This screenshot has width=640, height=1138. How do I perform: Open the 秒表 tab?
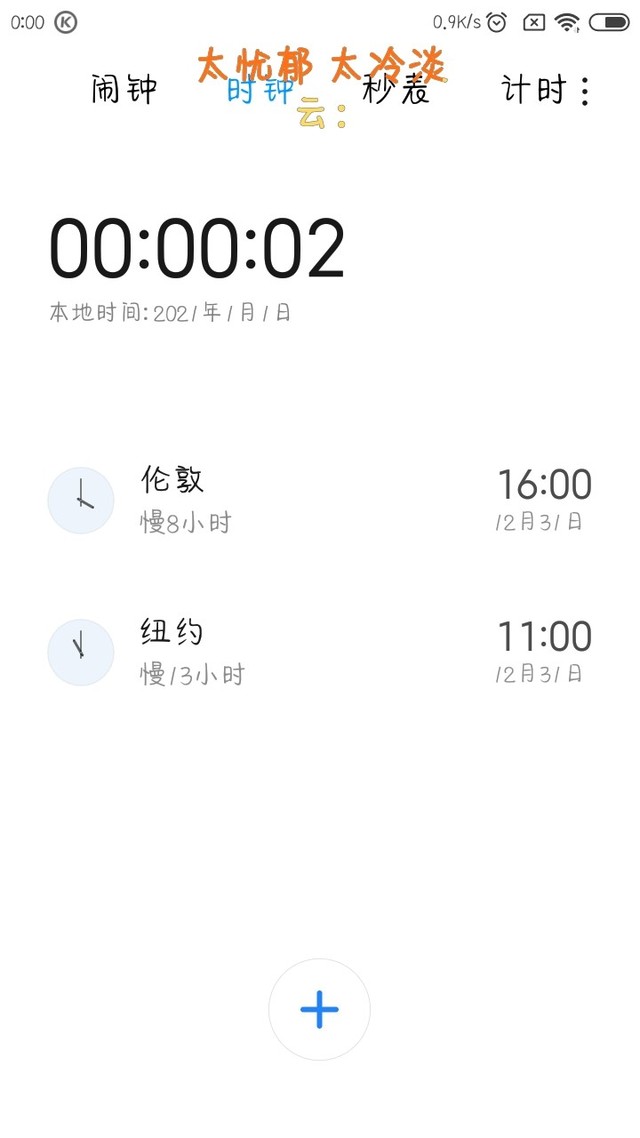tap(396, 90)
